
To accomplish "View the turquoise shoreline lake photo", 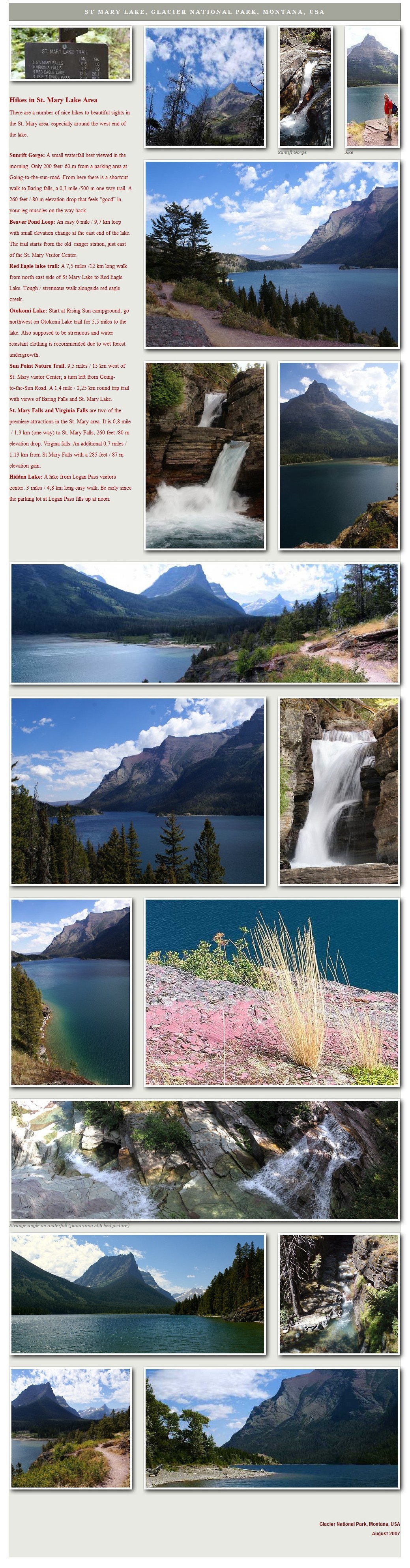I will point(70,992).
